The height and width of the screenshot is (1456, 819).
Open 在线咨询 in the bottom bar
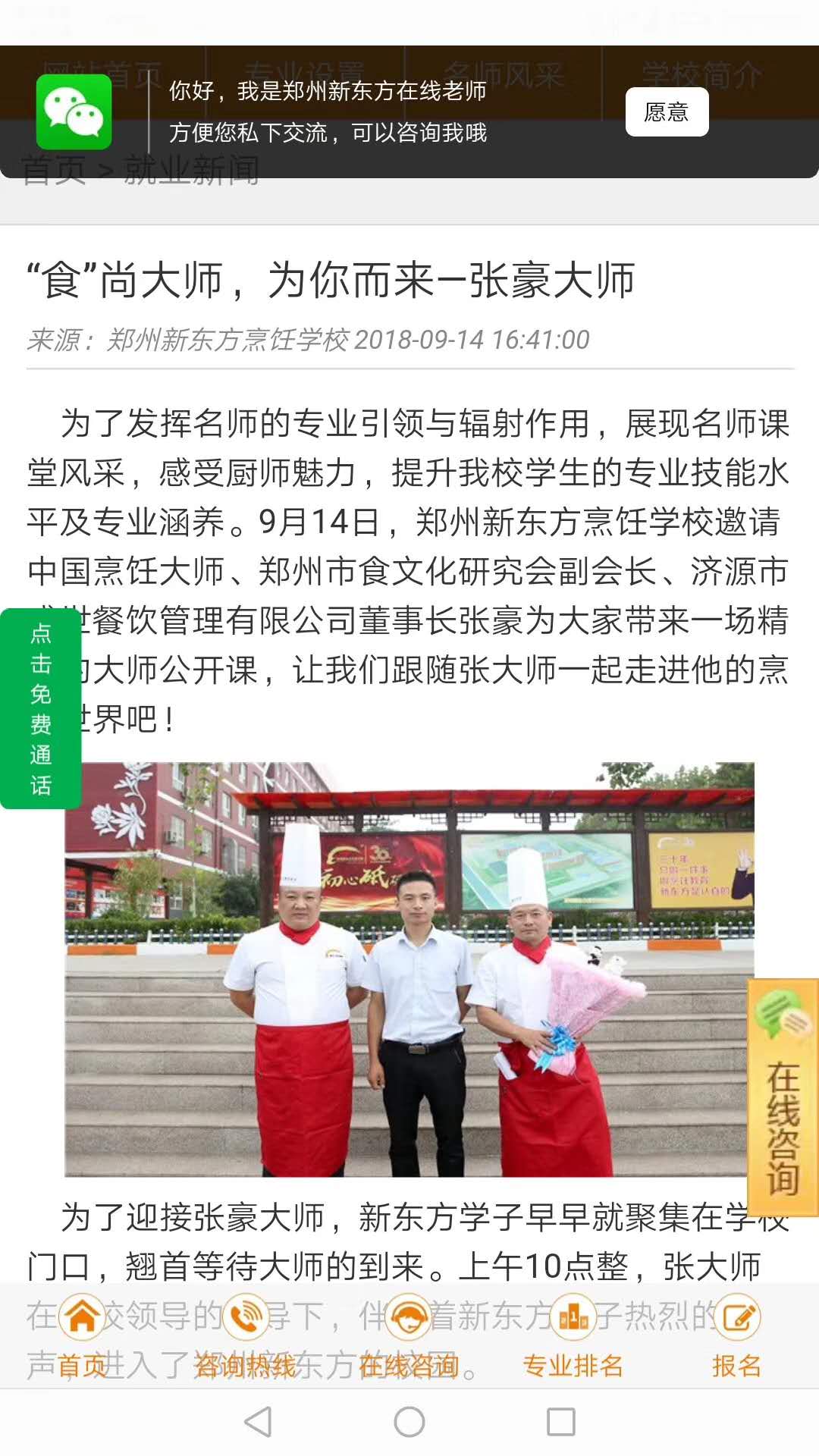409,1338
